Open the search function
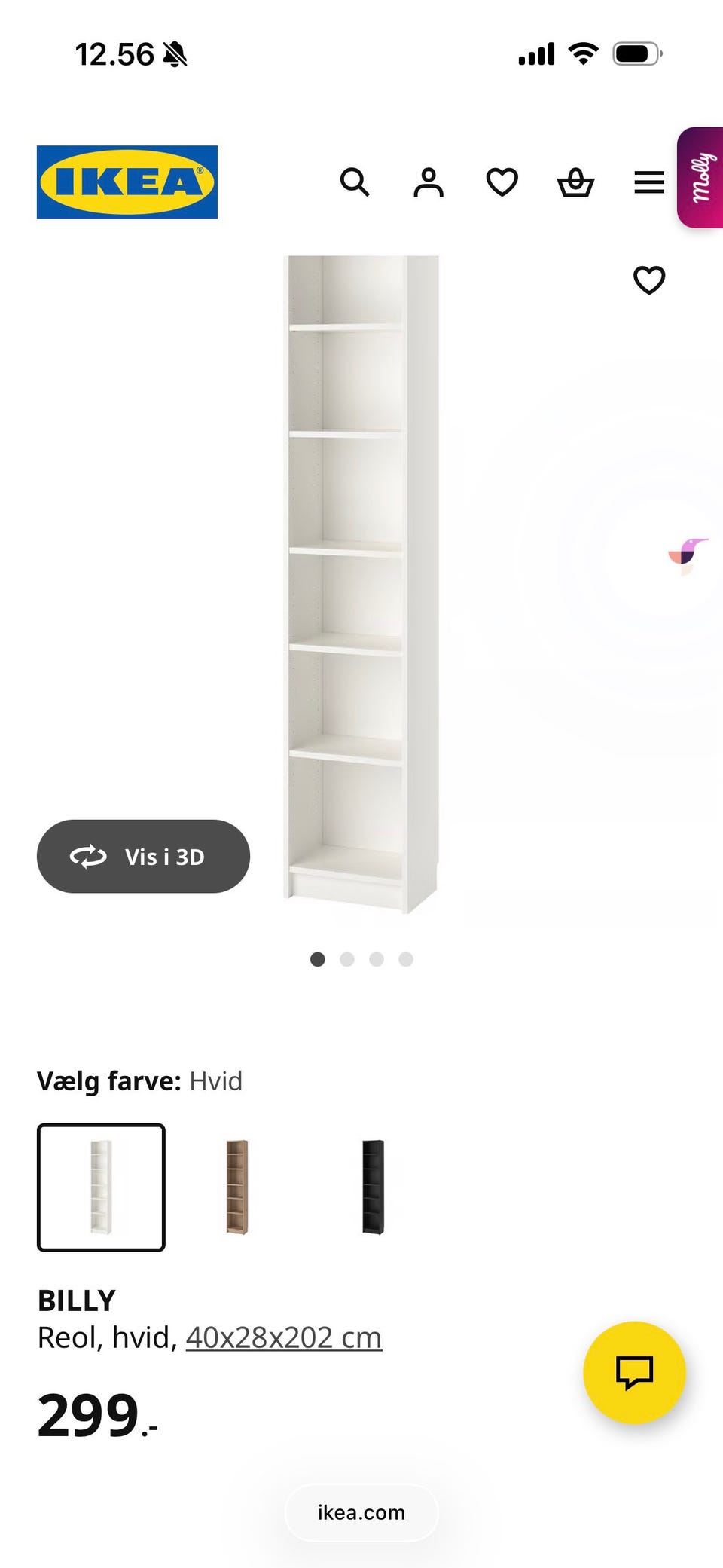The image size is (723, 1568). (354, 182)
